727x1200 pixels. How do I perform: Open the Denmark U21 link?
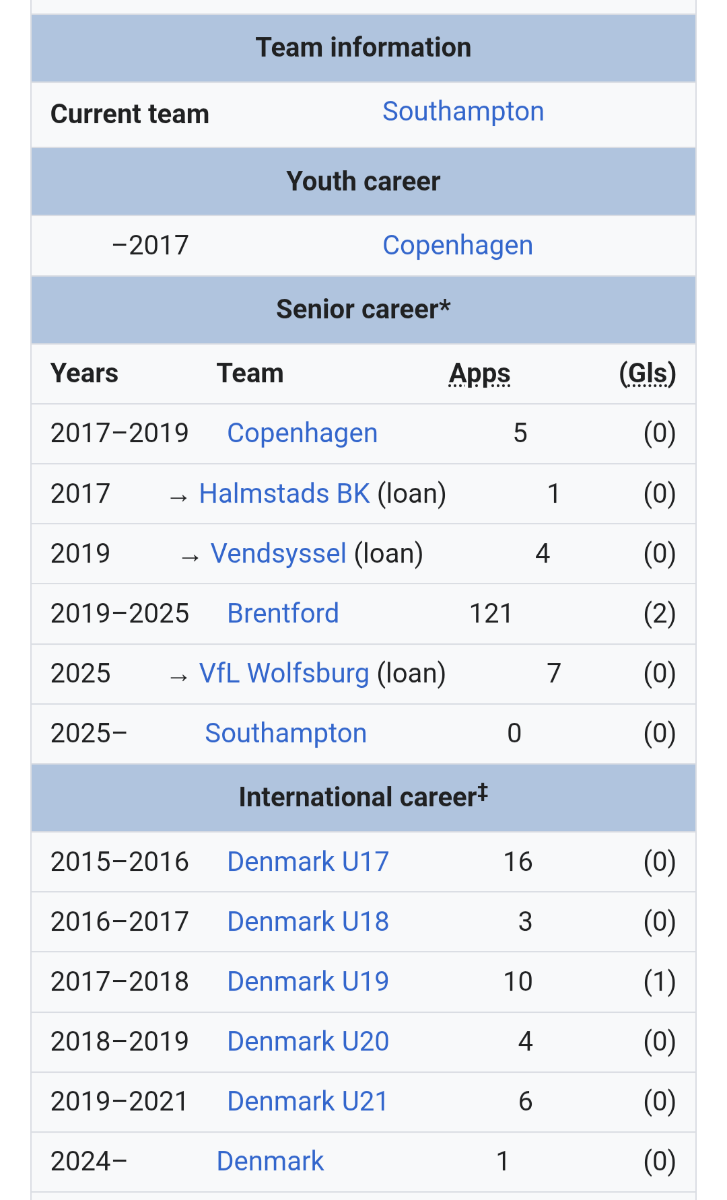click(x=308, y=1101)
